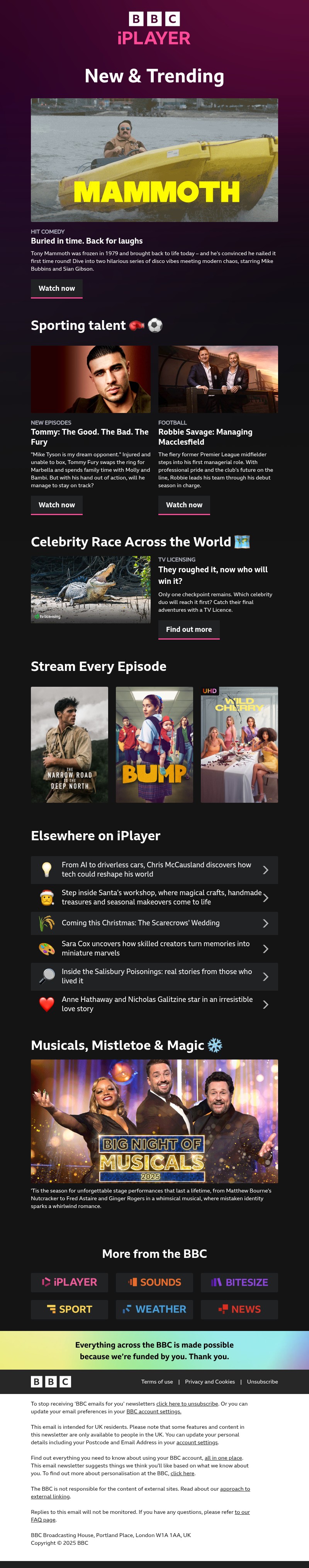Tap Watch now under the Mammoth article
The height and width of the screenshot is (1568, 309).
56,288
